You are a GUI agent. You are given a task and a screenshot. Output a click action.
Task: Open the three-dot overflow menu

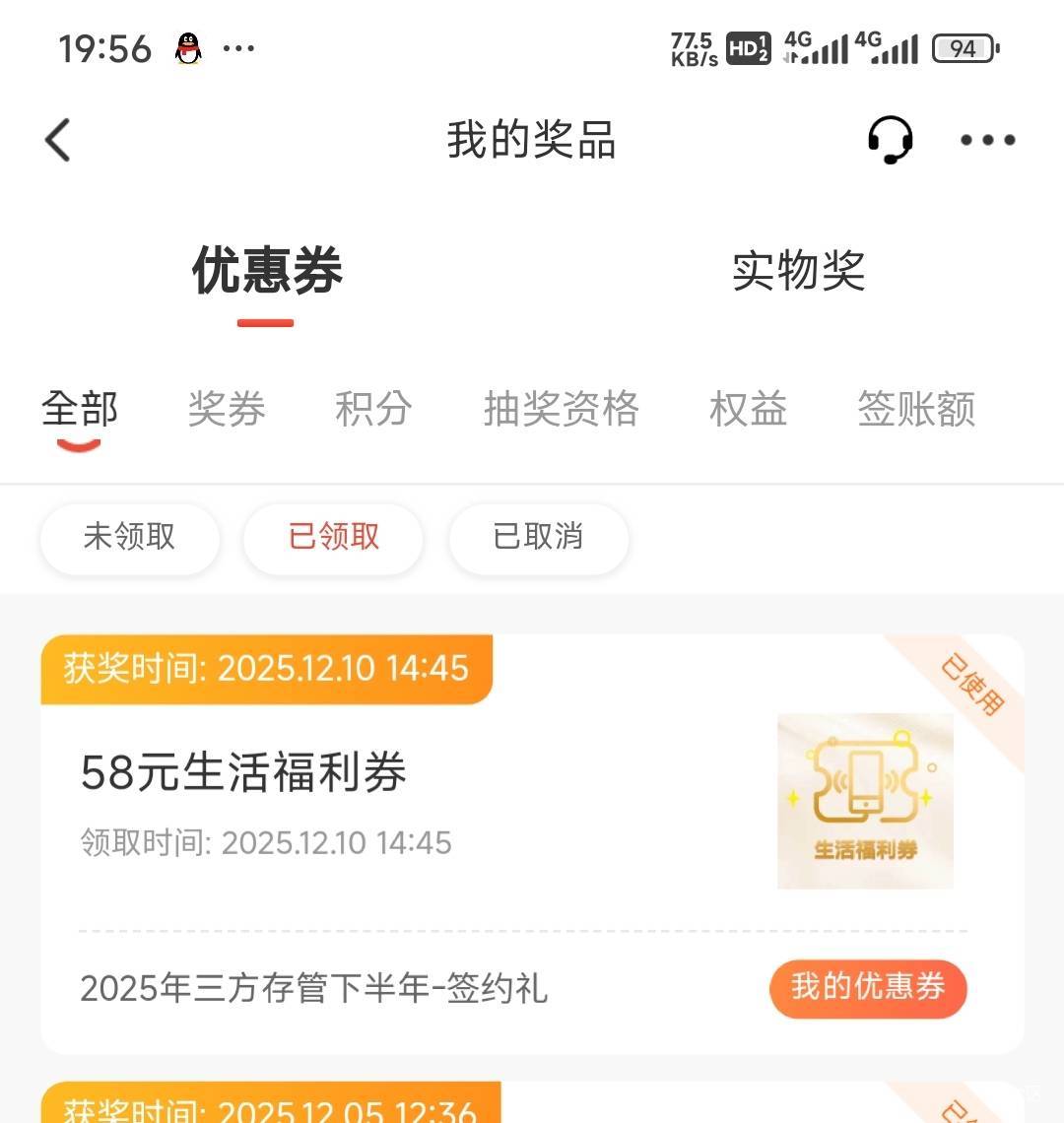pyautogui.click(x=987, y=140)
